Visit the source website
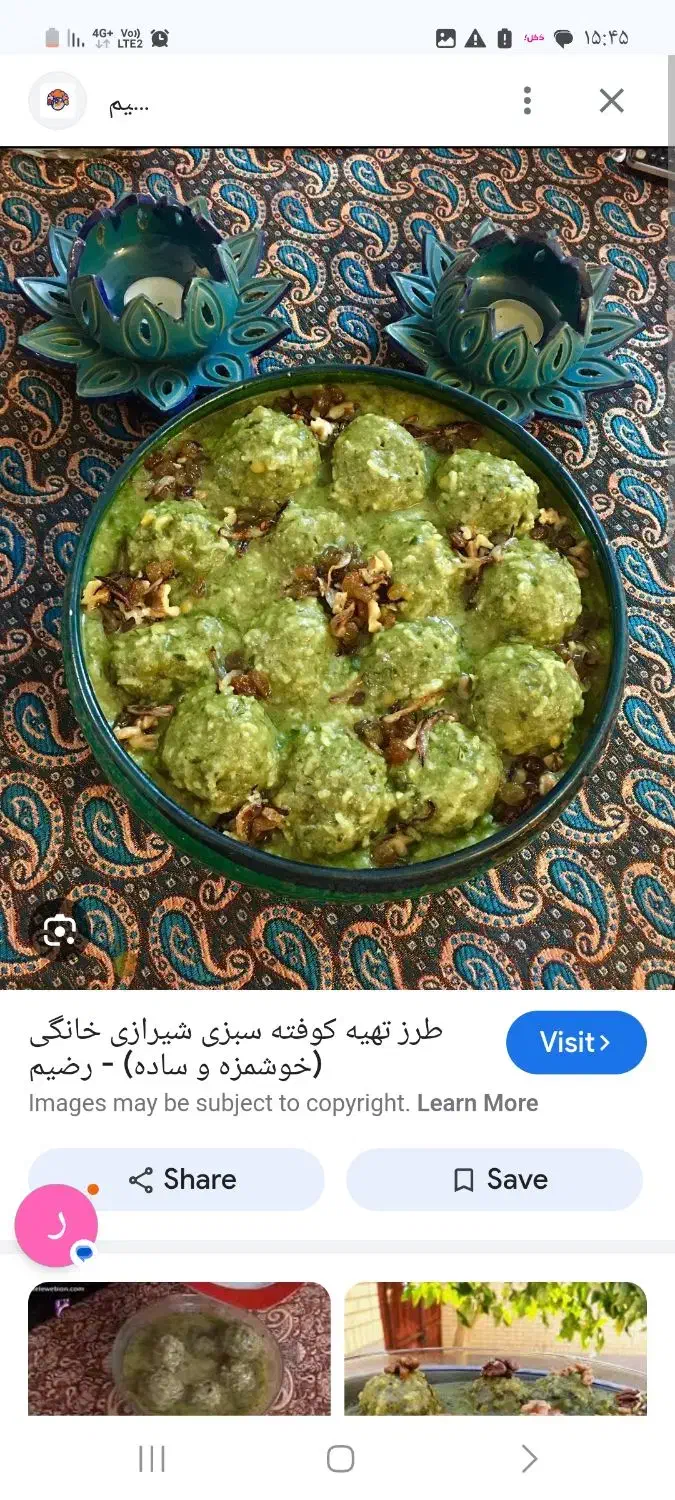 coord(576,1042)
